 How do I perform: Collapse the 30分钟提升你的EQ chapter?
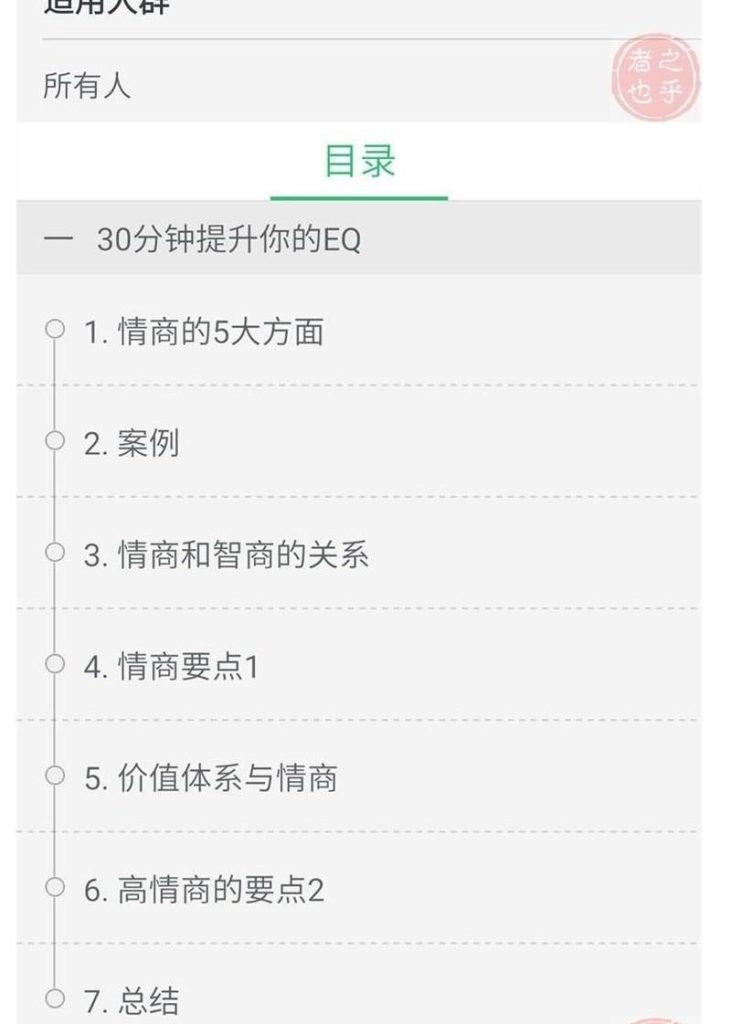point(60,240)
